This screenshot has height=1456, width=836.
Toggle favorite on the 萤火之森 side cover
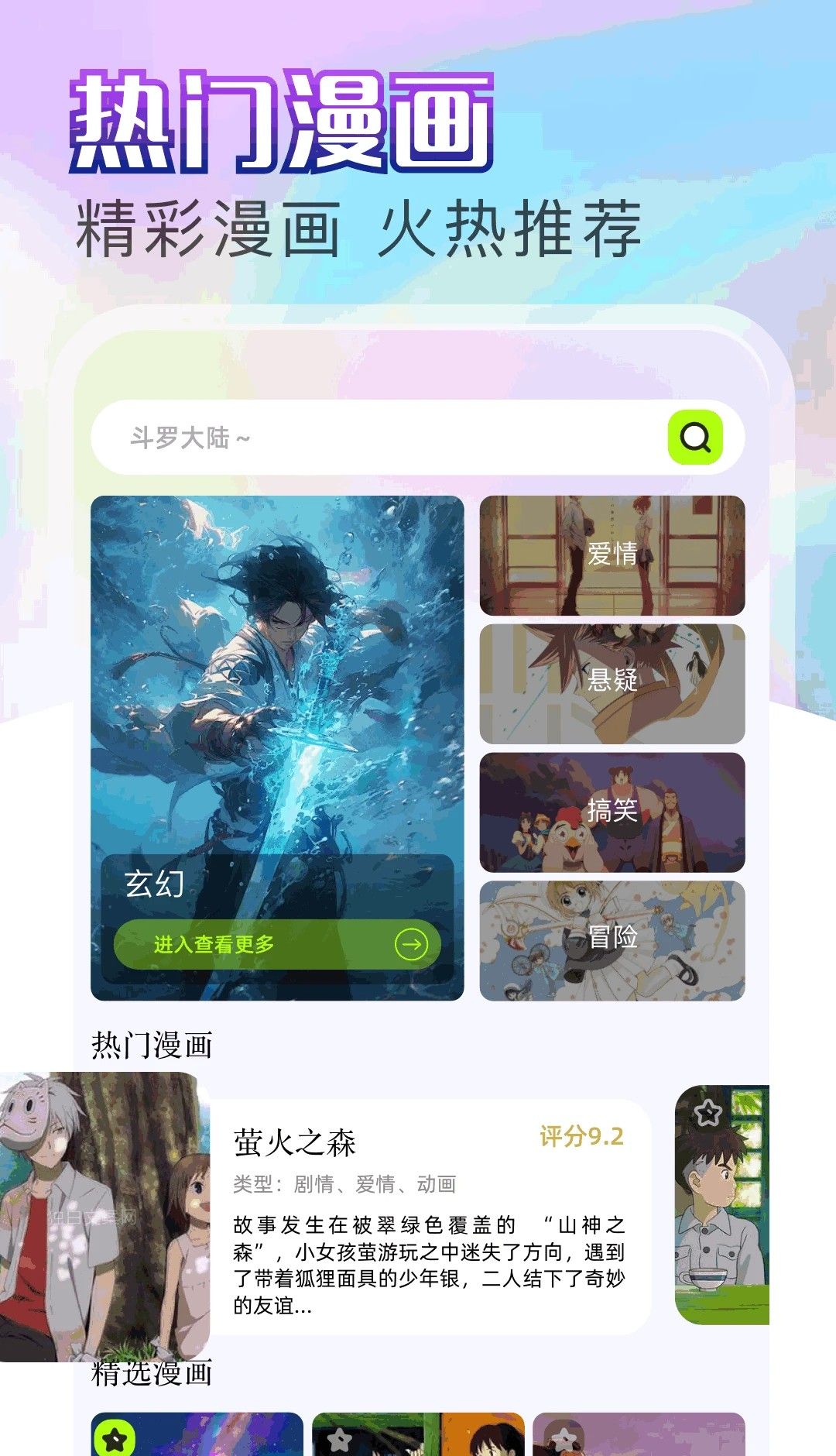click(708, 1111)
